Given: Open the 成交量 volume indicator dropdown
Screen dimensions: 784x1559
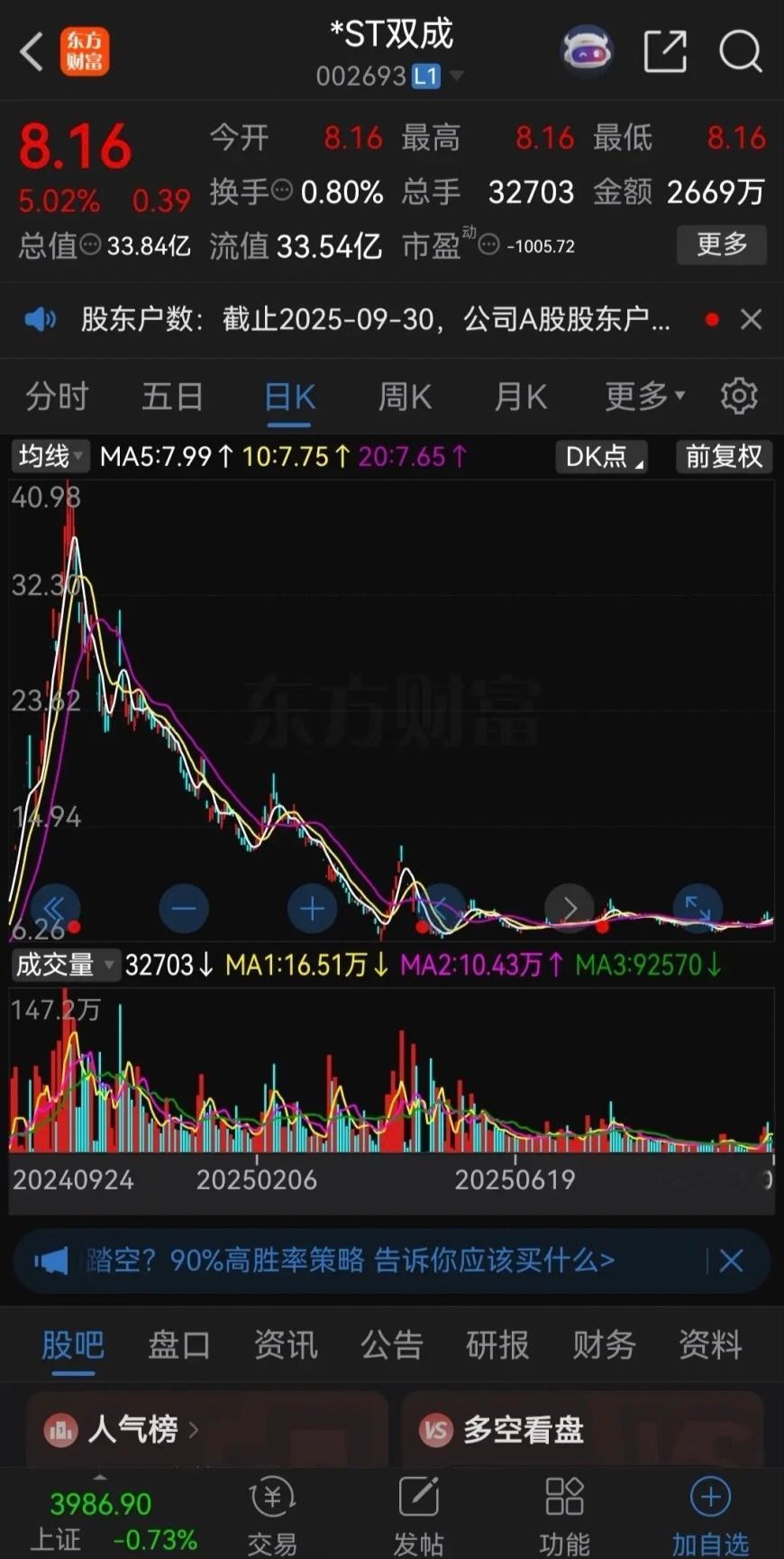Looking at the screenshot, I should click(64, 965).
